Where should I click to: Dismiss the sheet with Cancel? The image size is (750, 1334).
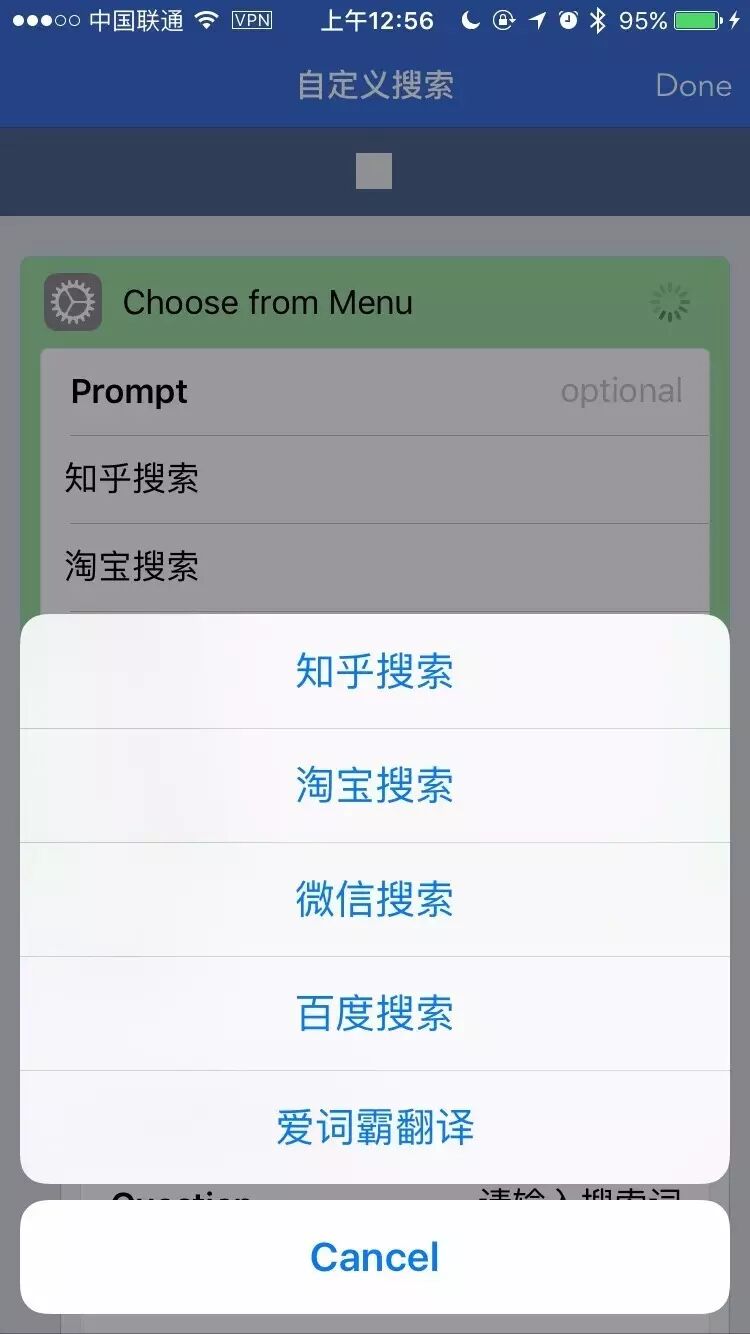click(x=375, y=1257)
